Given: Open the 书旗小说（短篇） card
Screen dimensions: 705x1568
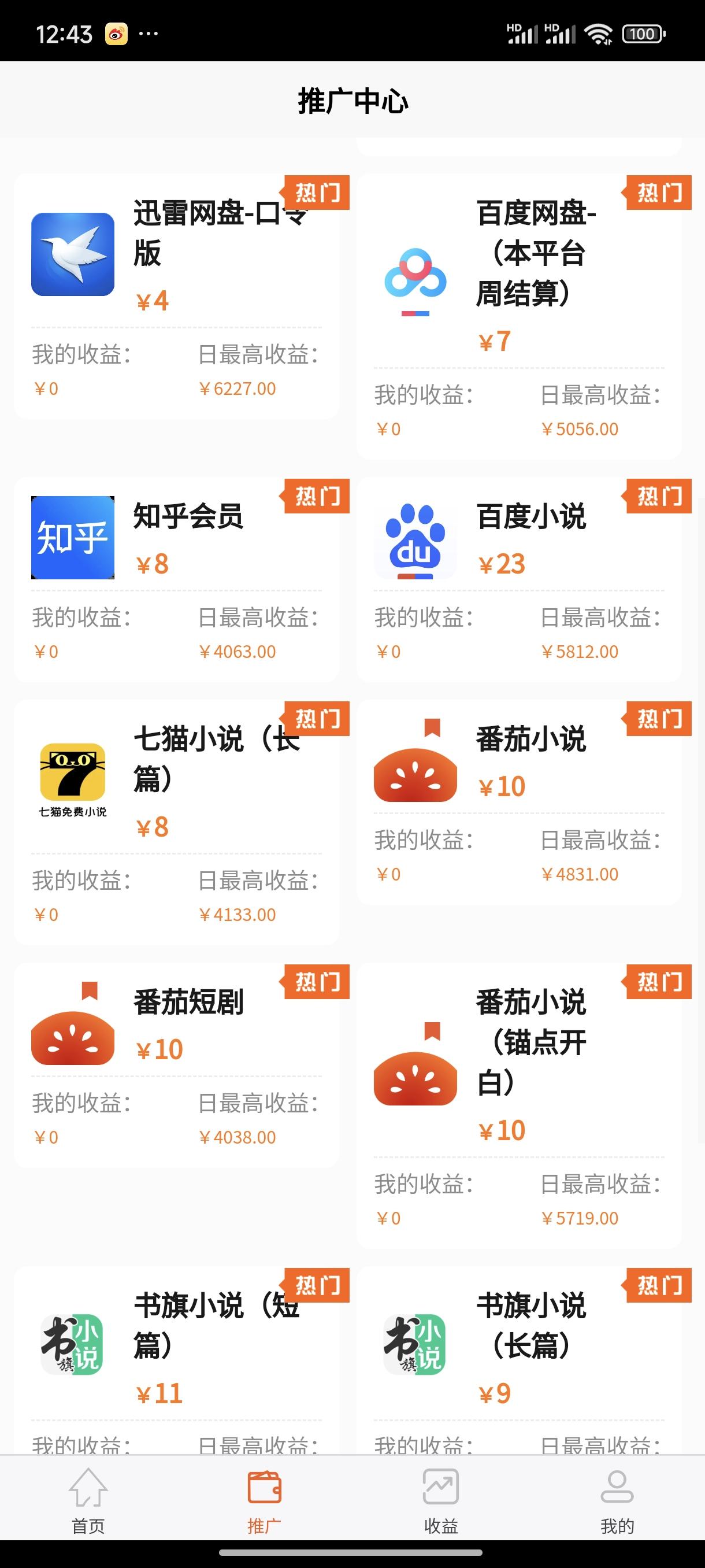Looking at the screenshot, I should pyautogui.click(x=176, y=1358).
